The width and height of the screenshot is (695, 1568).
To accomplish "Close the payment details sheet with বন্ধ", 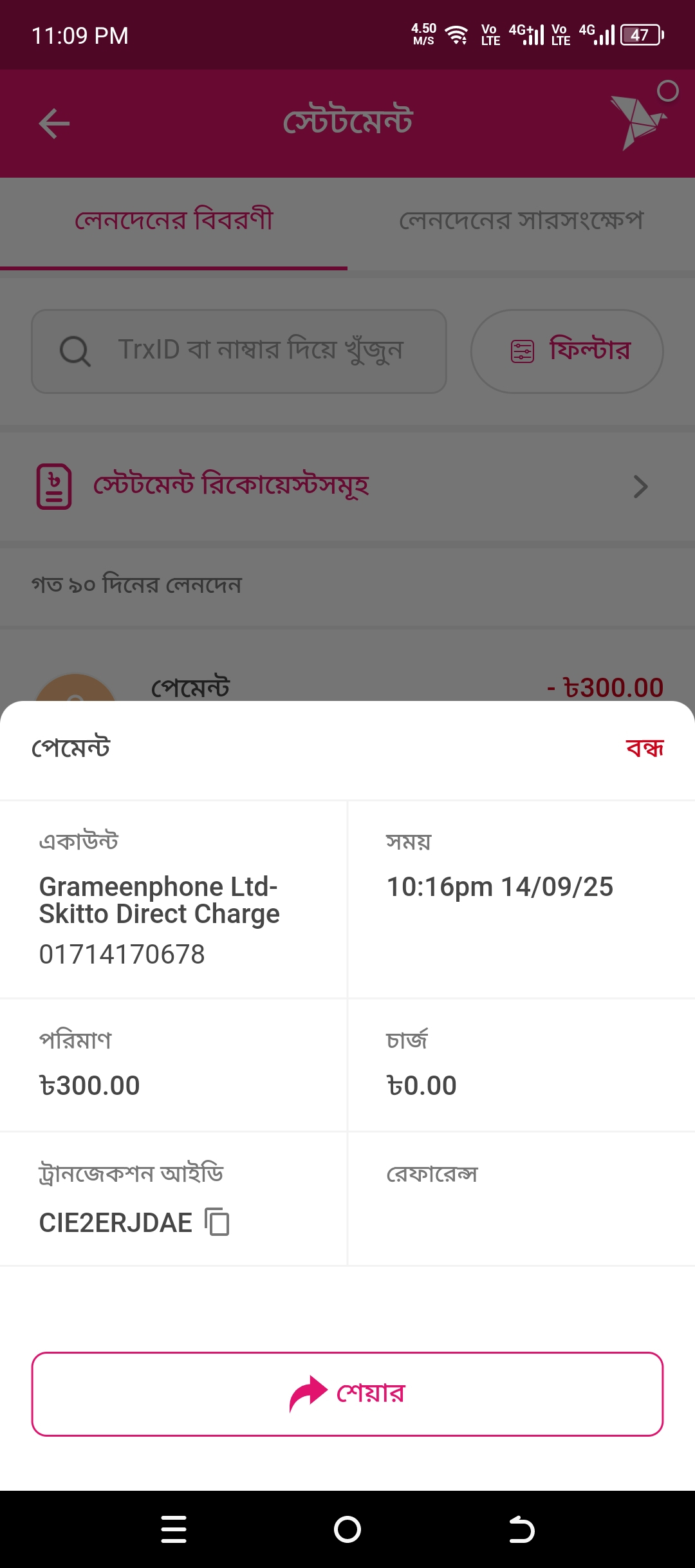I will tap(644, 748).
